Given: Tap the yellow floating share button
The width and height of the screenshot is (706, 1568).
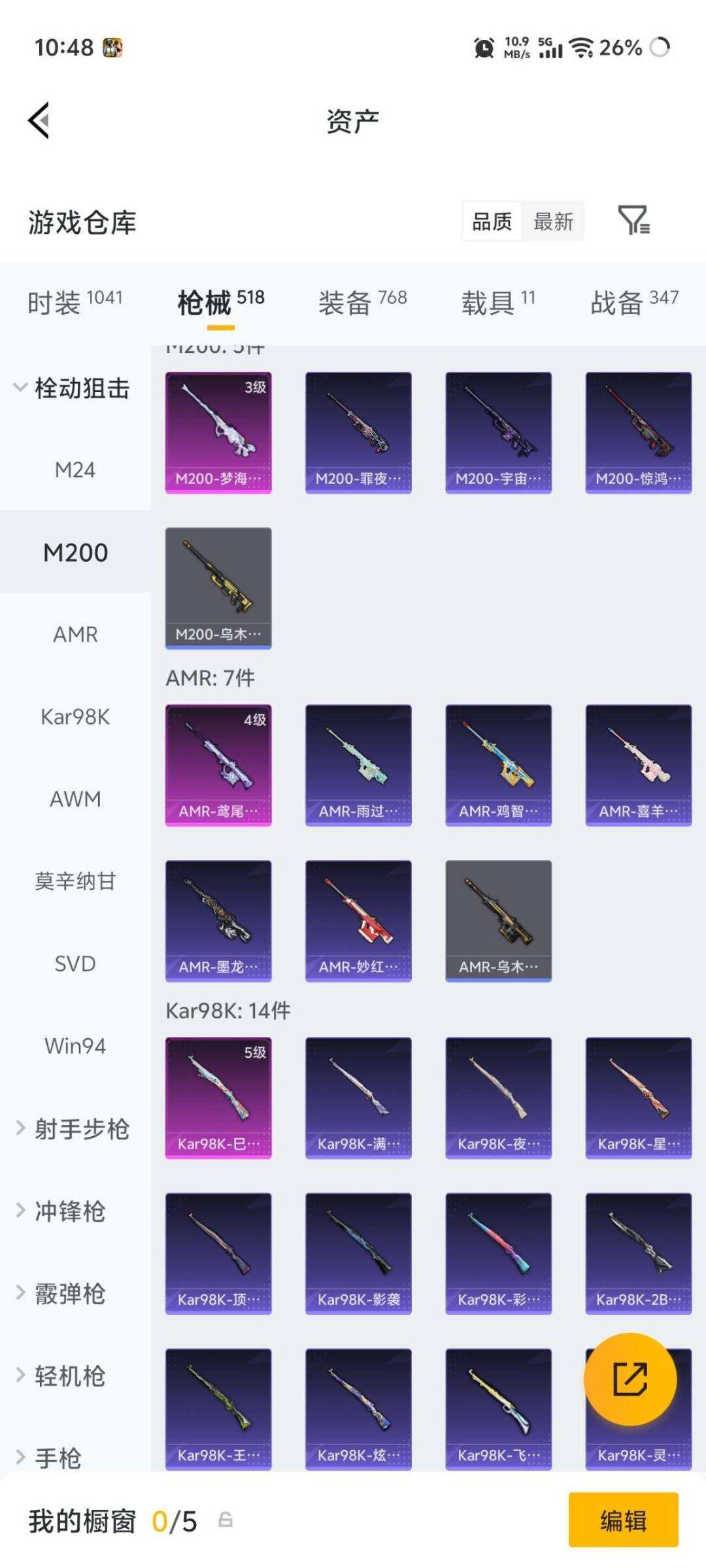Looking at the screenshot, I should pyautogui.click(x=630, y=1379).
